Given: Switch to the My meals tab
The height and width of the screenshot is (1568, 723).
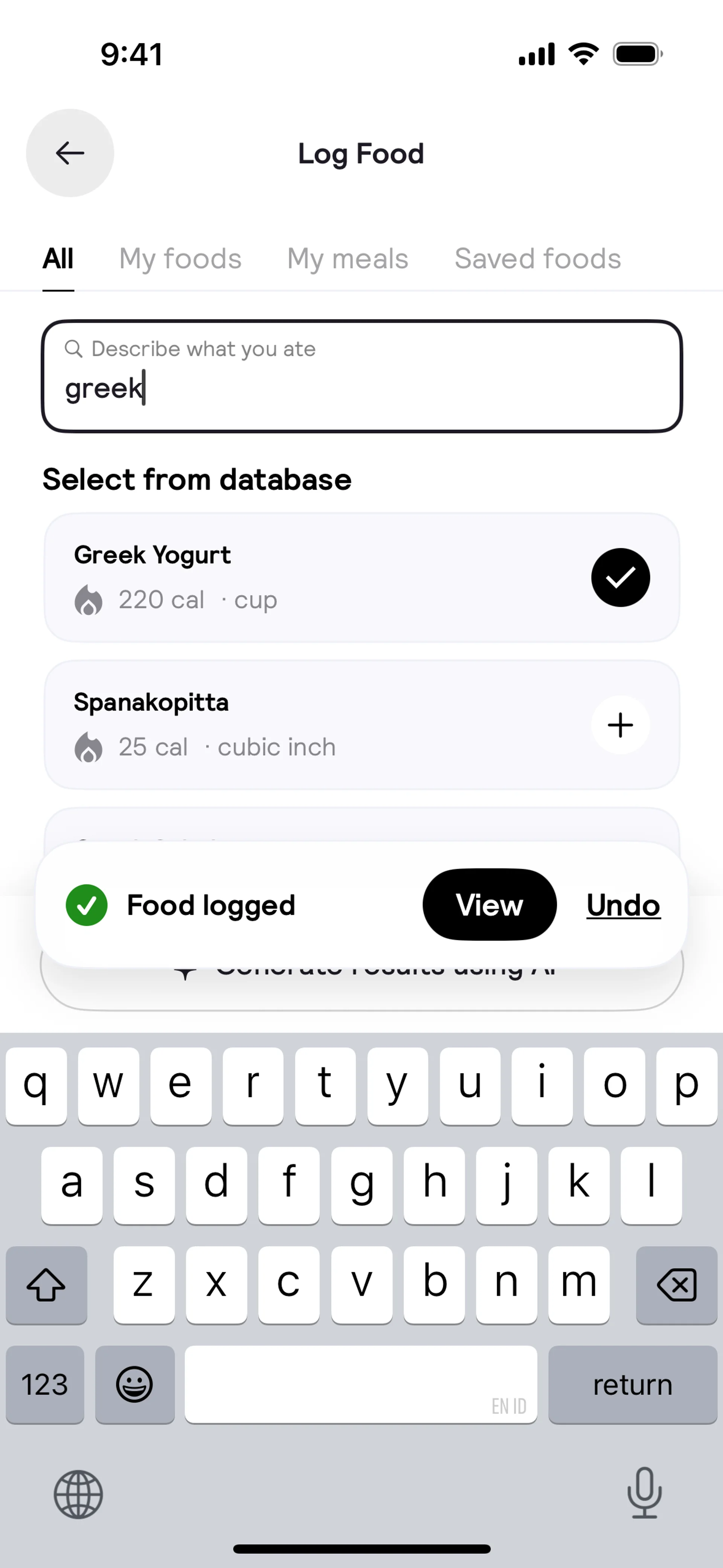Looking at the screenshot, I should (x=348, y=259).
